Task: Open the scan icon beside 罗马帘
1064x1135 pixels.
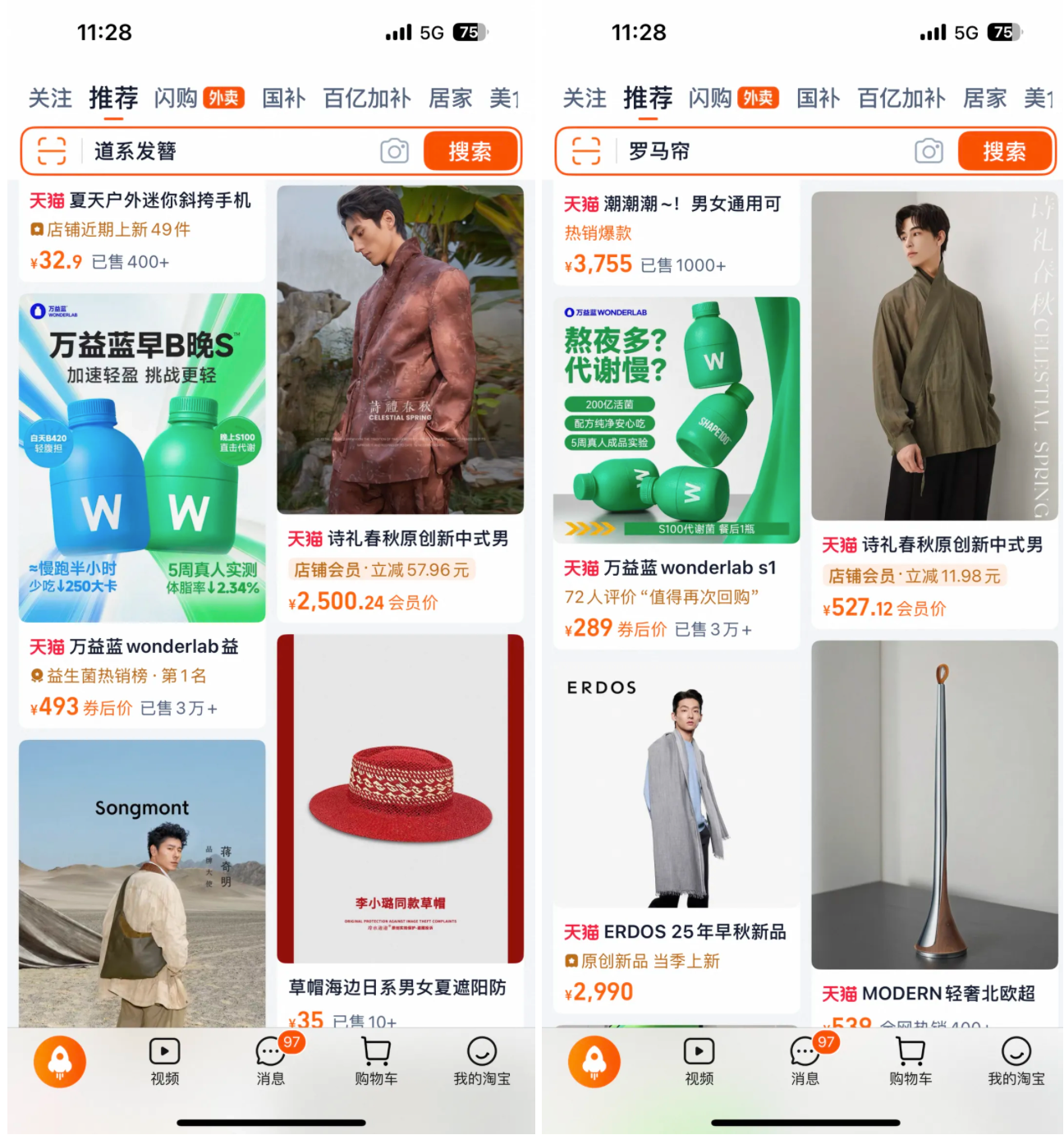Action: point(585,151)
